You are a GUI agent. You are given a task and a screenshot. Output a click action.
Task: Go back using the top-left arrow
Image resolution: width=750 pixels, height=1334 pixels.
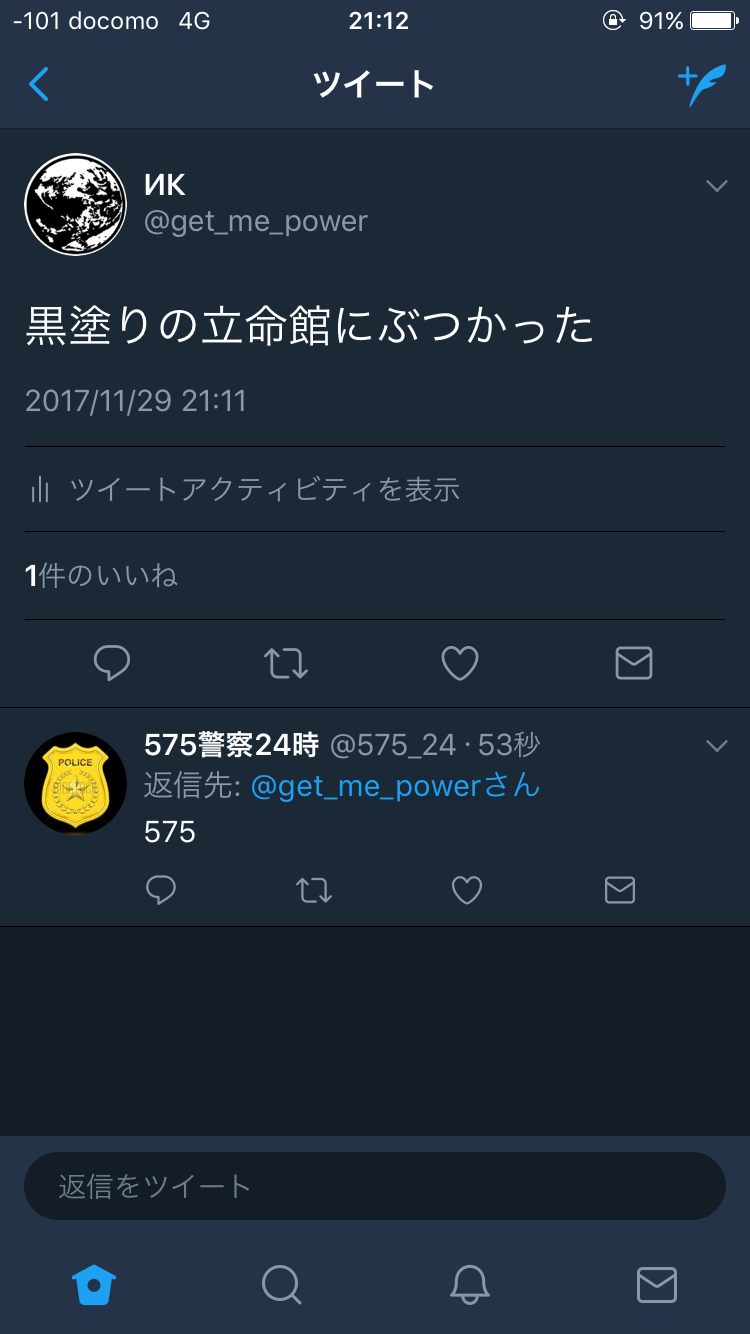pos(39,84)
